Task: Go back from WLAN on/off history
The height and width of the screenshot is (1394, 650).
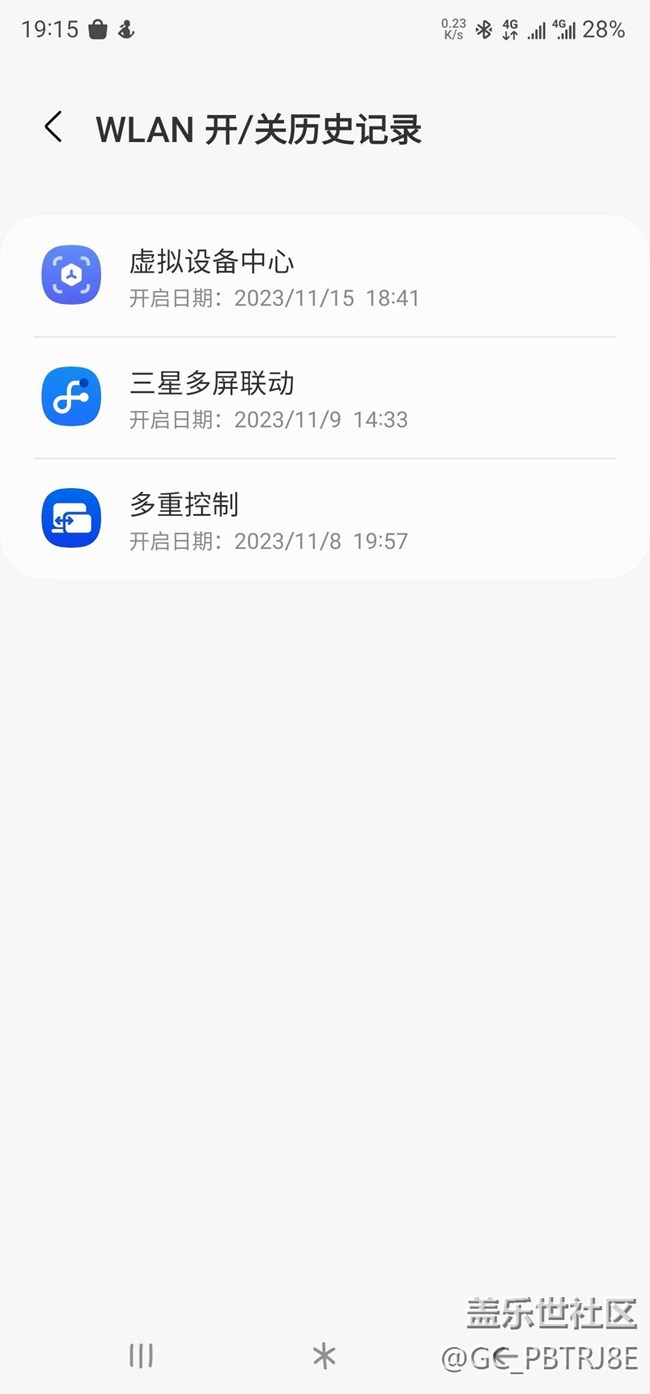Action: coord(53,128)
